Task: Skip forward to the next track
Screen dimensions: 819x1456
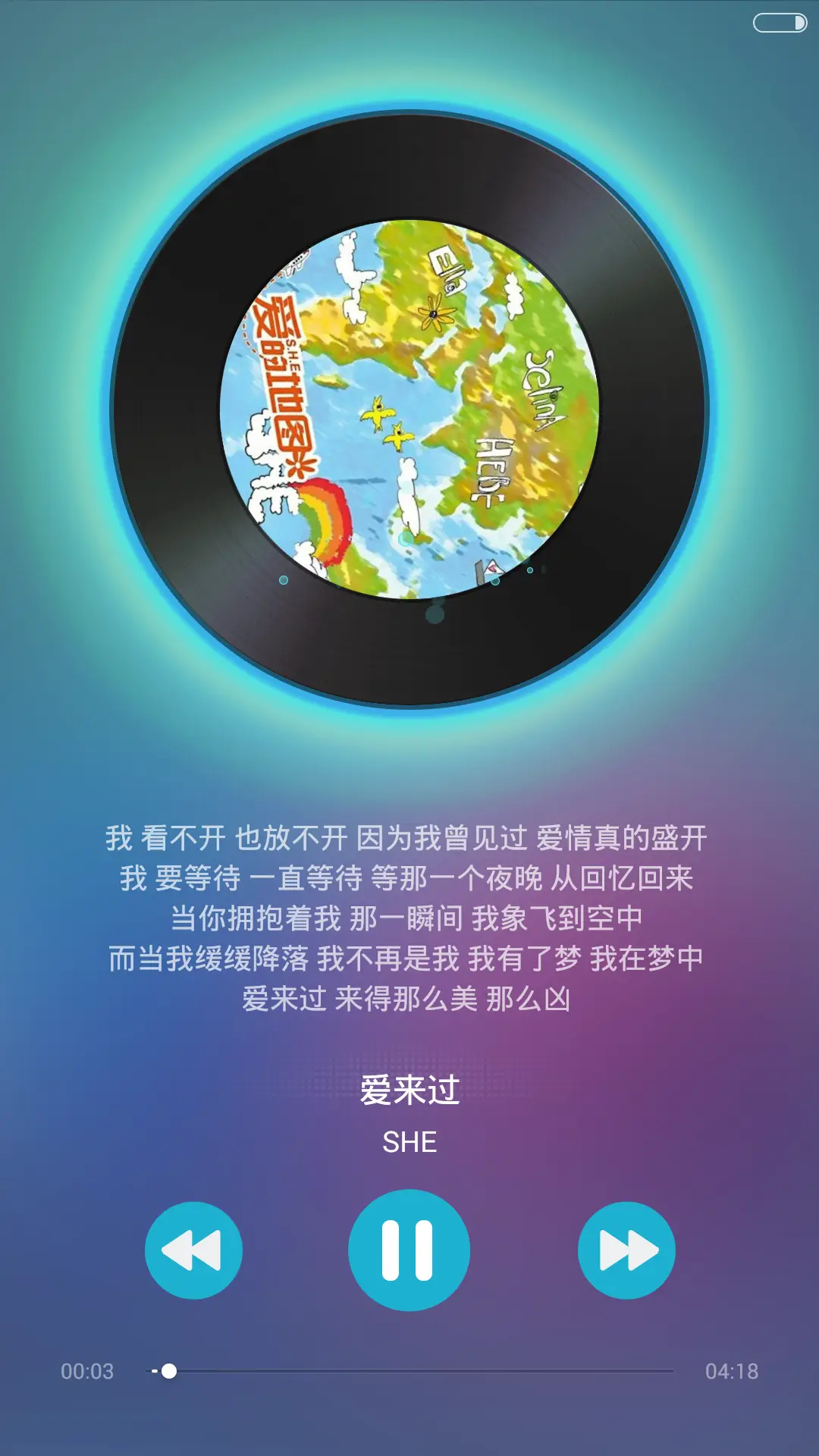Action: pos(626,1250)
